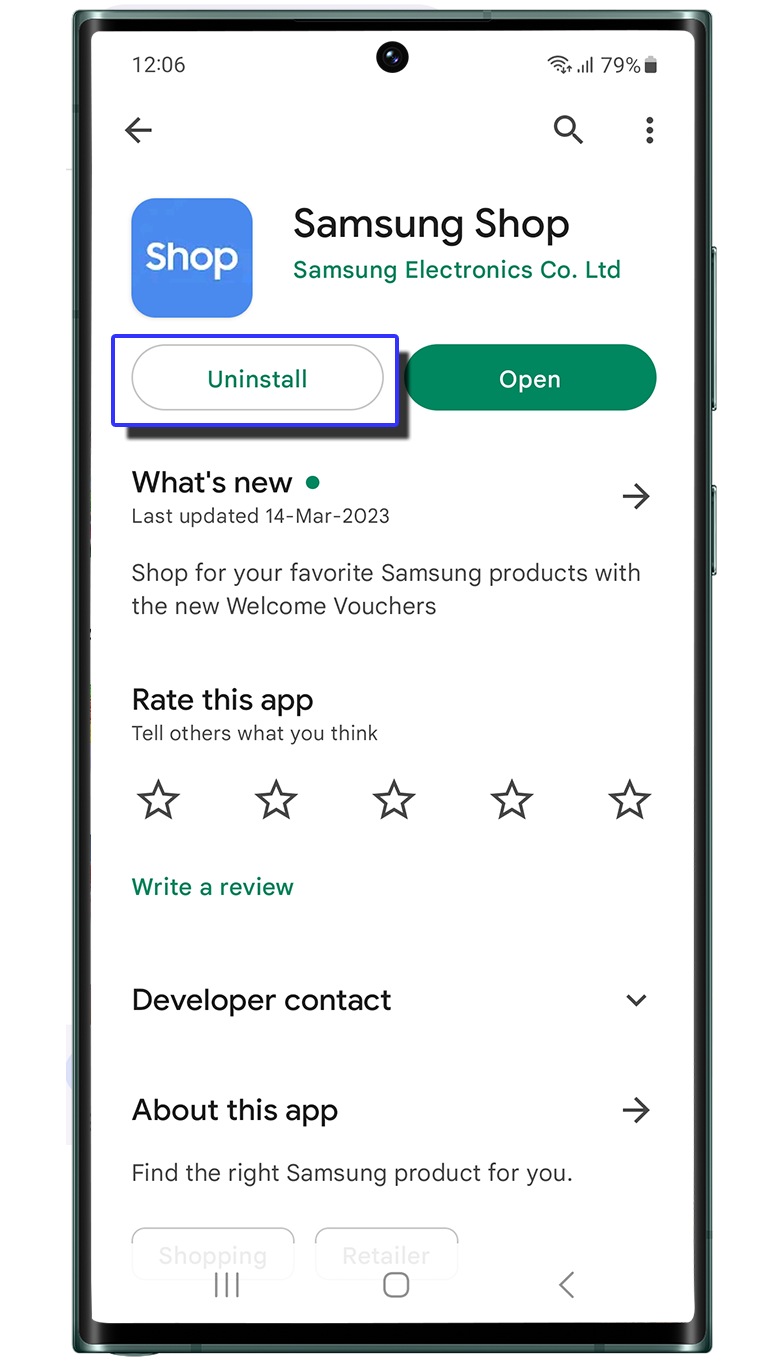Viewport: 768px width, 1366px height.
Task: Open search in the Play Store
Action: (x=568, y=130)
